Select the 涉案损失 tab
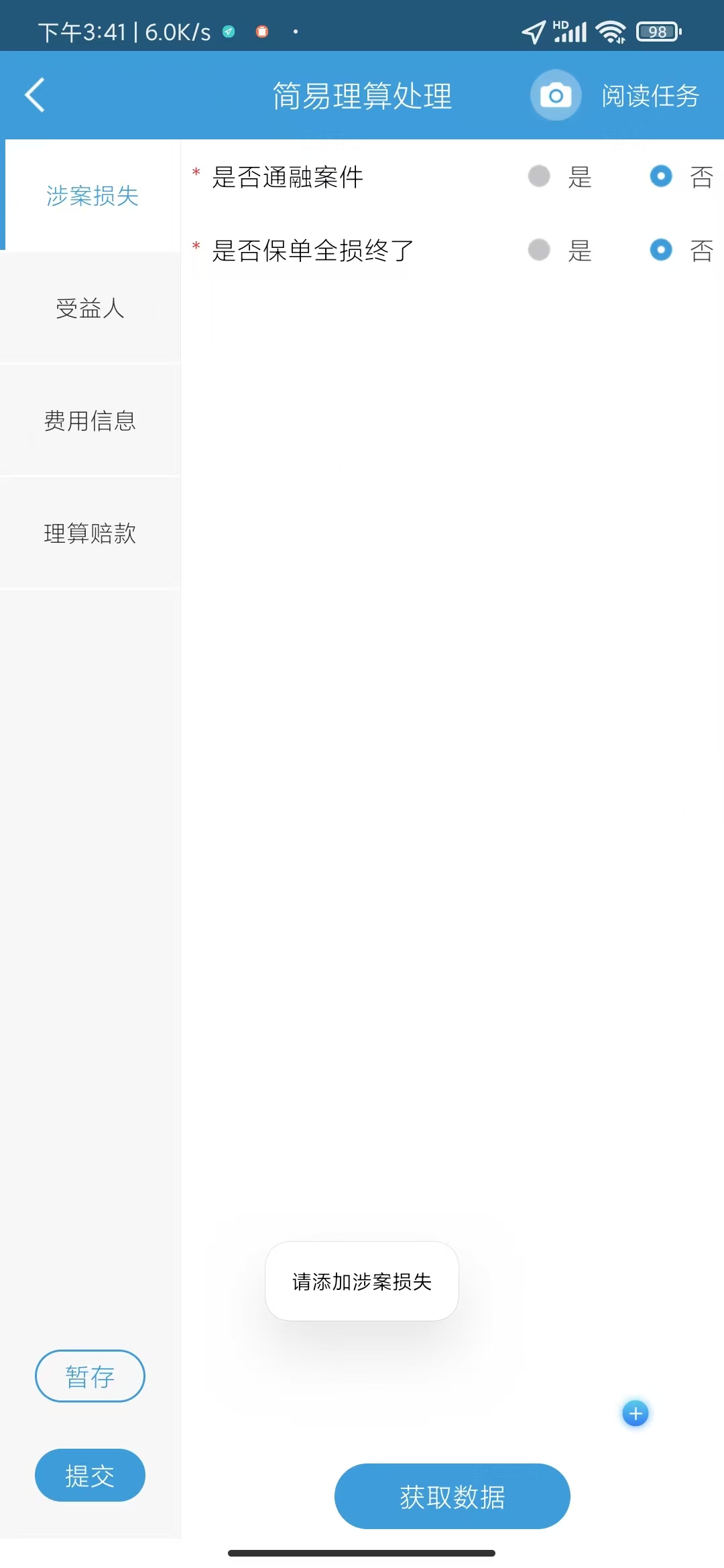 pyautogui.click(x=93, y=196)
